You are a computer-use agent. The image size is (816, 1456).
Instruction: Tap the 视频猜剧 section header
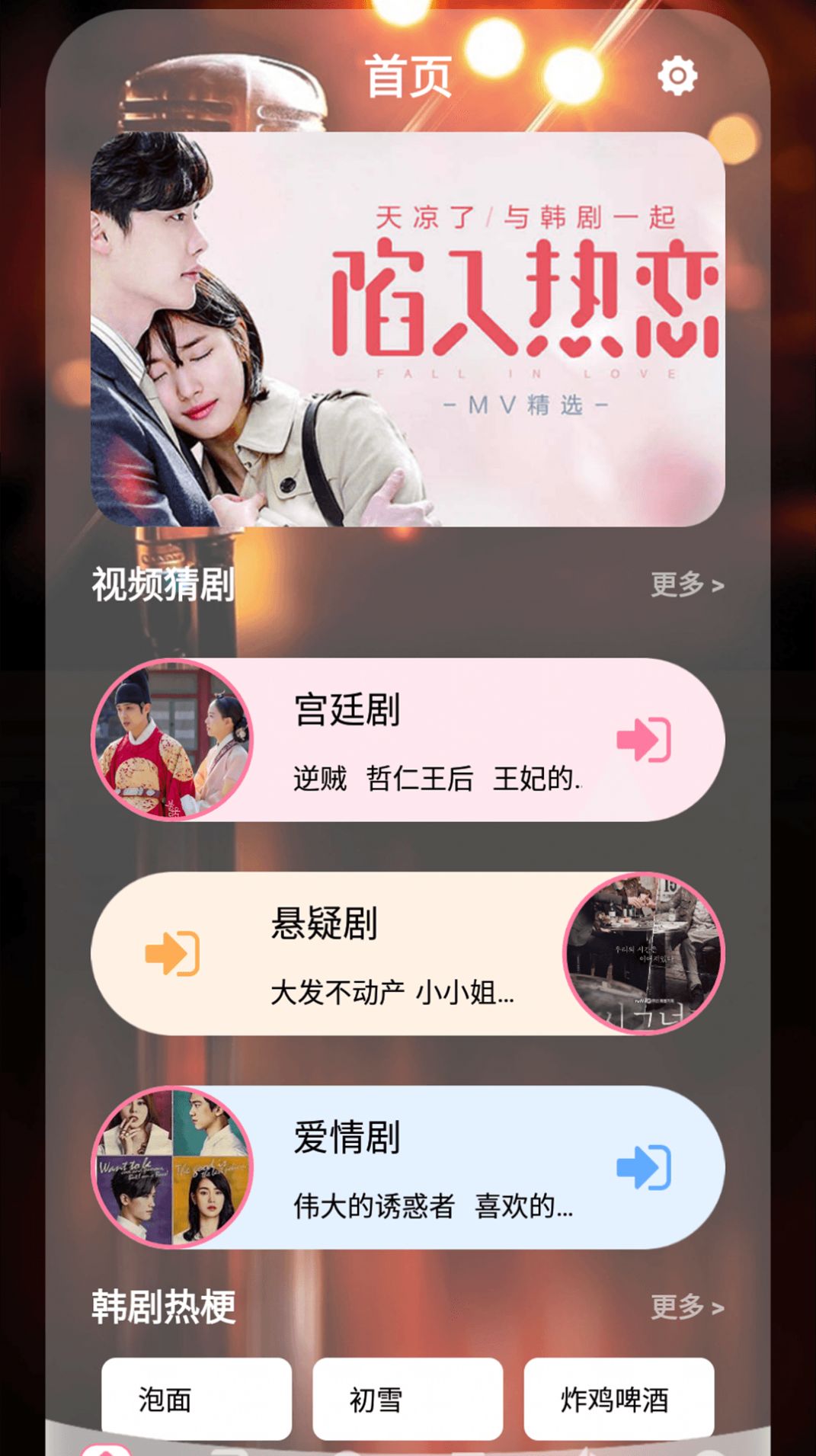pyautogui.click(x=162, y=583)
